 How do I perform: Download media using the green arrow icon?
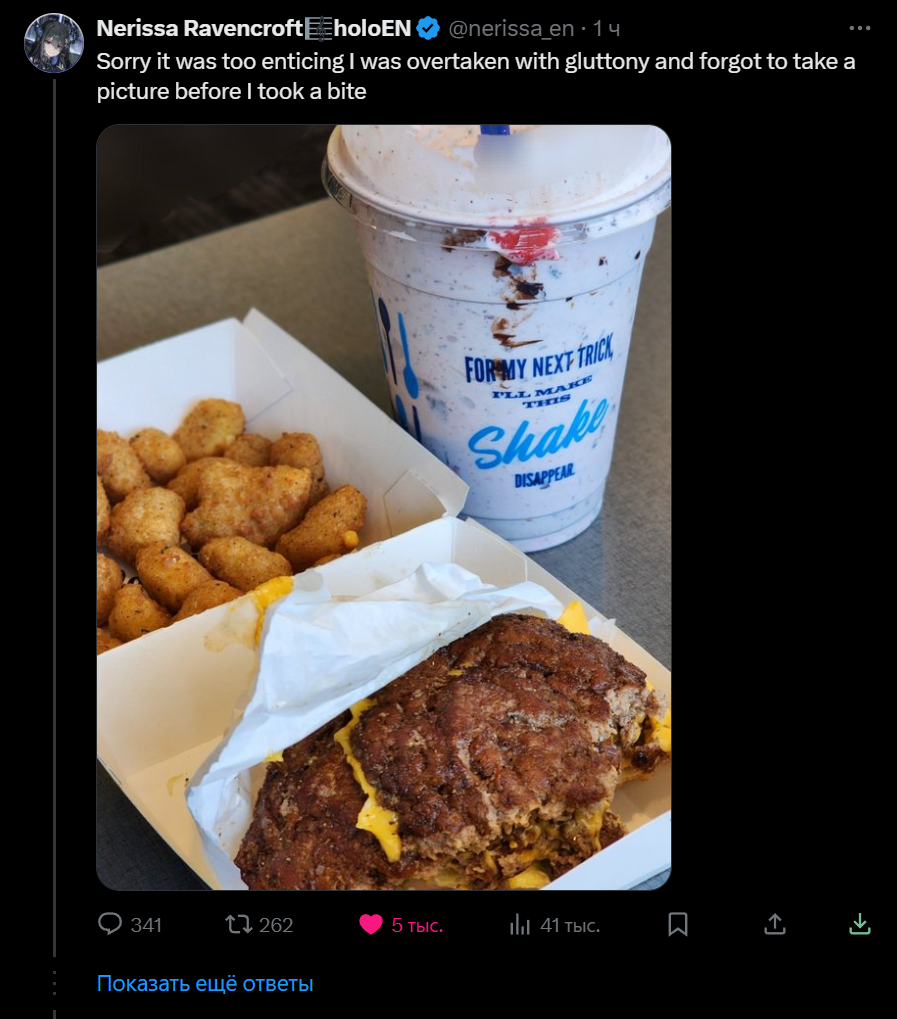(x=860, y=925)
